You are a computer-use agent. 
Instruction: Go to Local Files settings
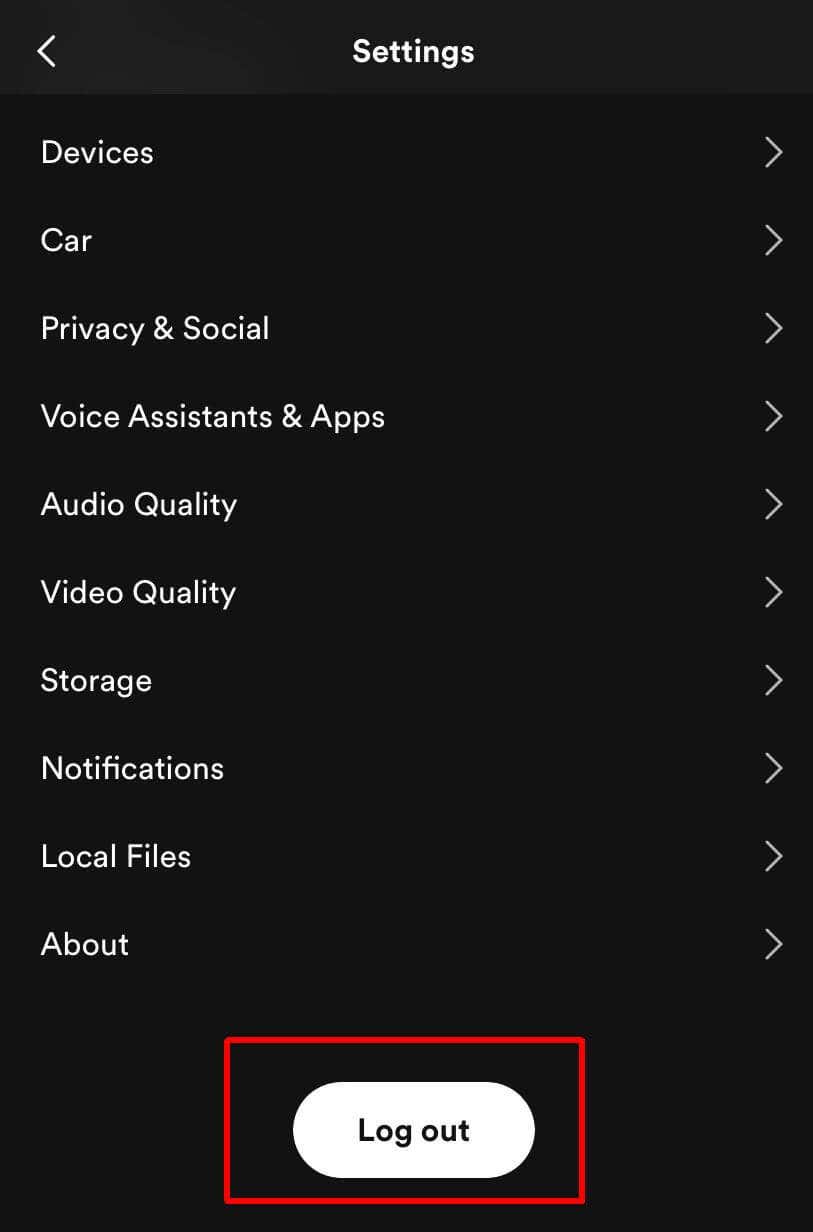[x=115, y=857]
